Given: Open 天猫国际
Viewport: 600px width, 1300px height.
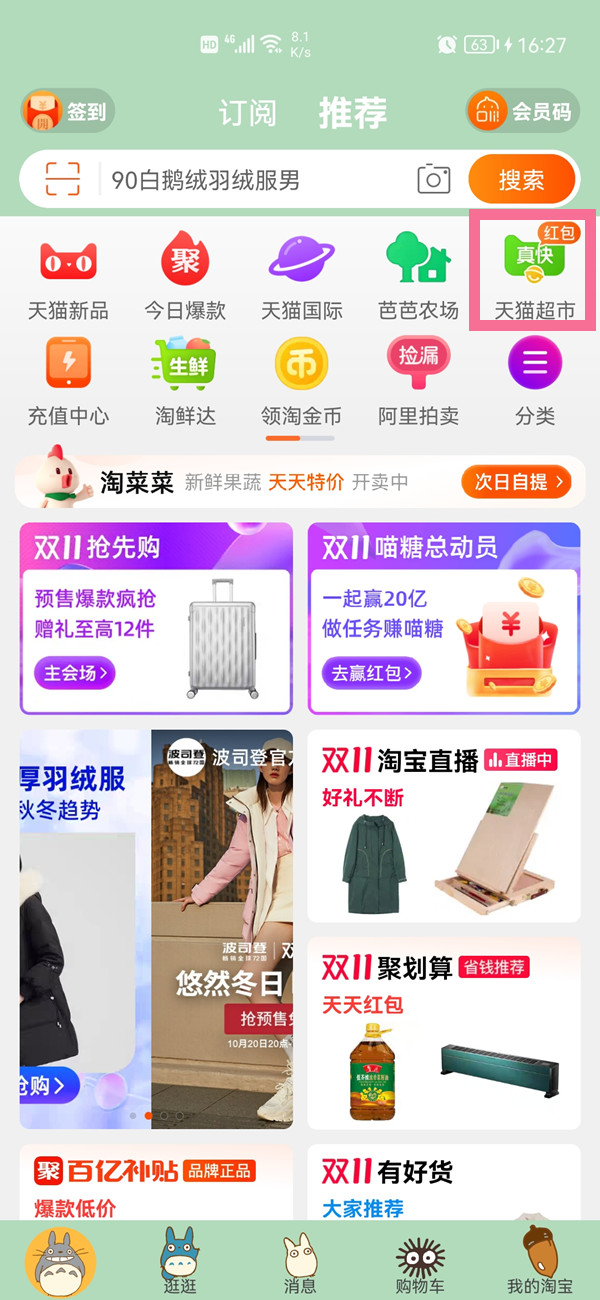Looking at the screenshot, I should (x=301, y=274).
